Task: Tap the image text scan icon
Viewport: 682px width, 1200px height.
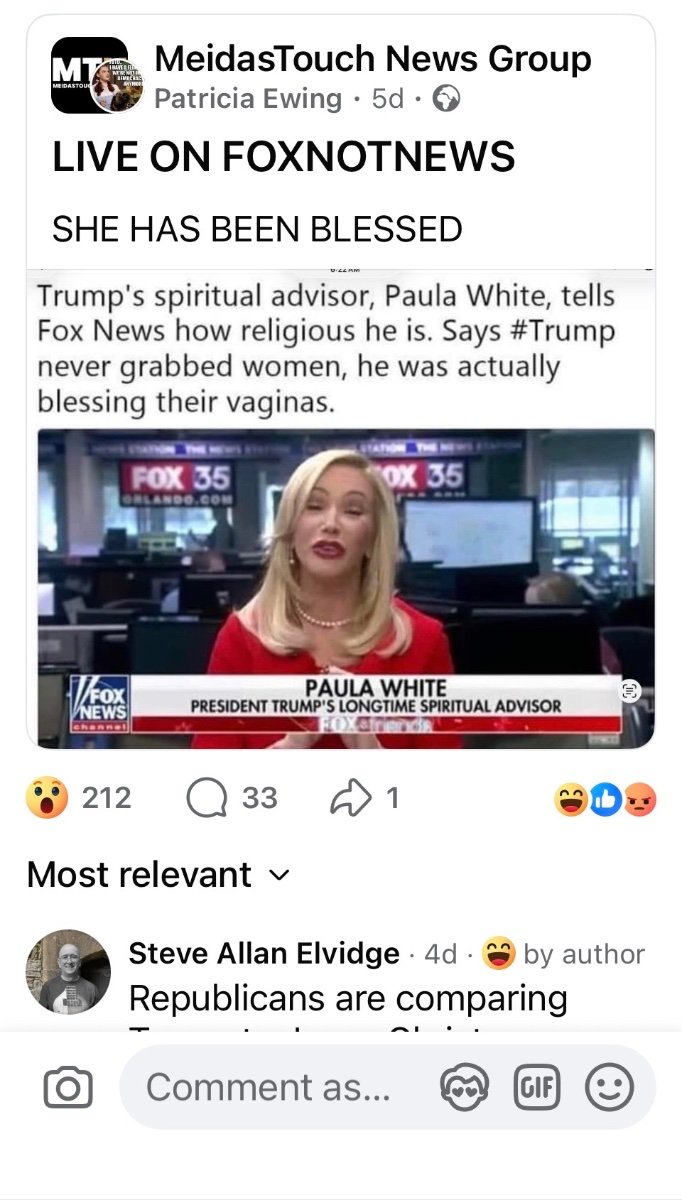Action: tap(630, 691)
